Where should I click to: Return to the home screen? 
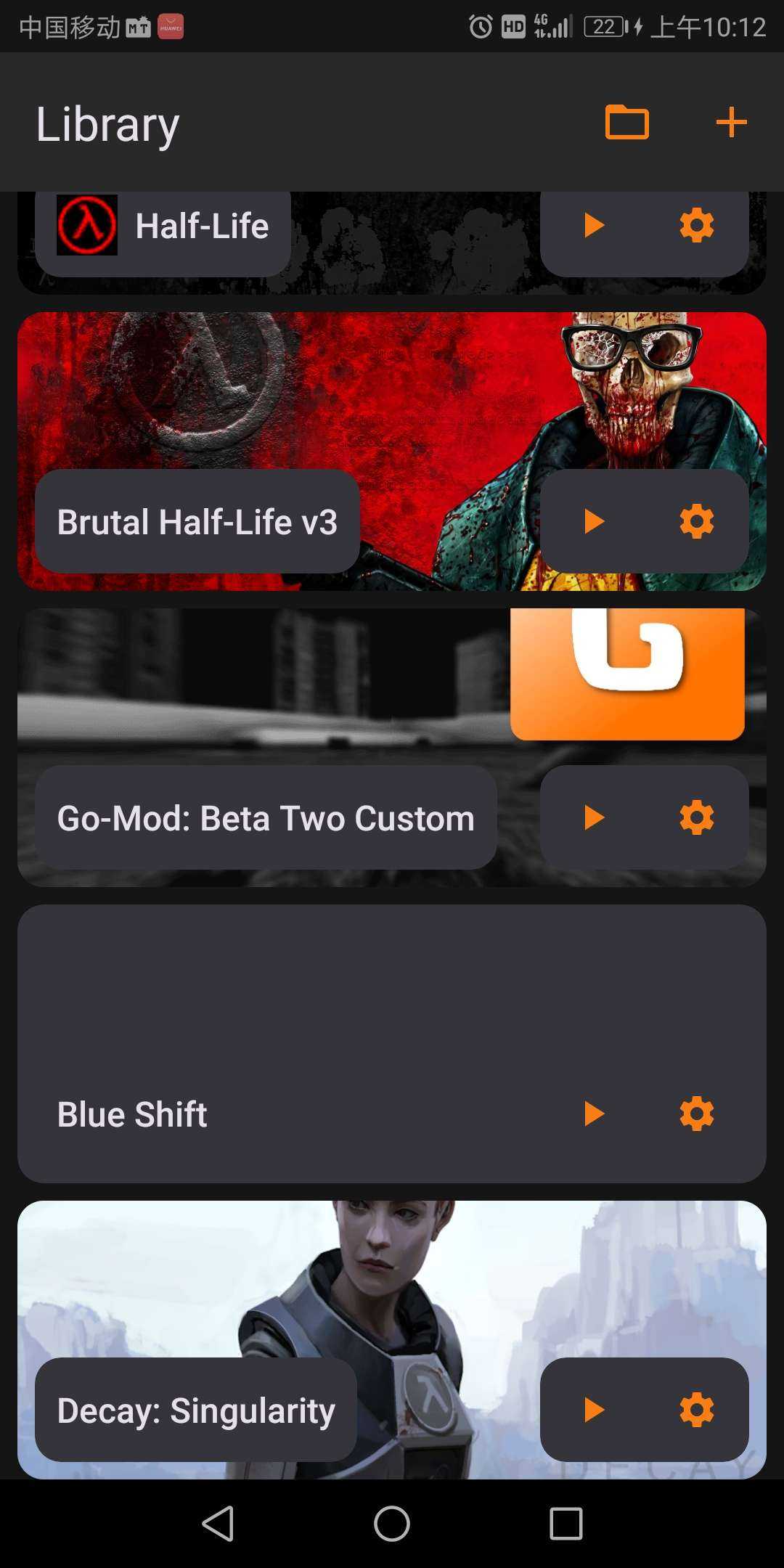(392, 1523)
